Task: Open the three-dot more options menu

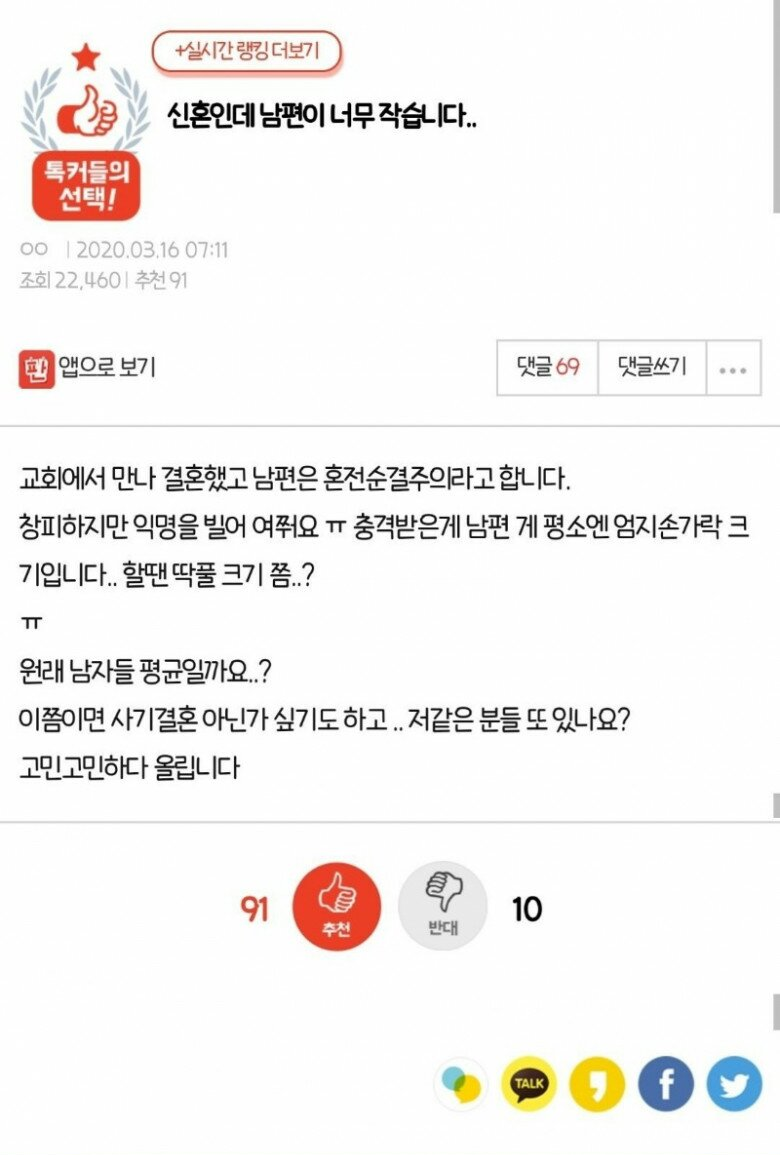Action: pos(733,368)
